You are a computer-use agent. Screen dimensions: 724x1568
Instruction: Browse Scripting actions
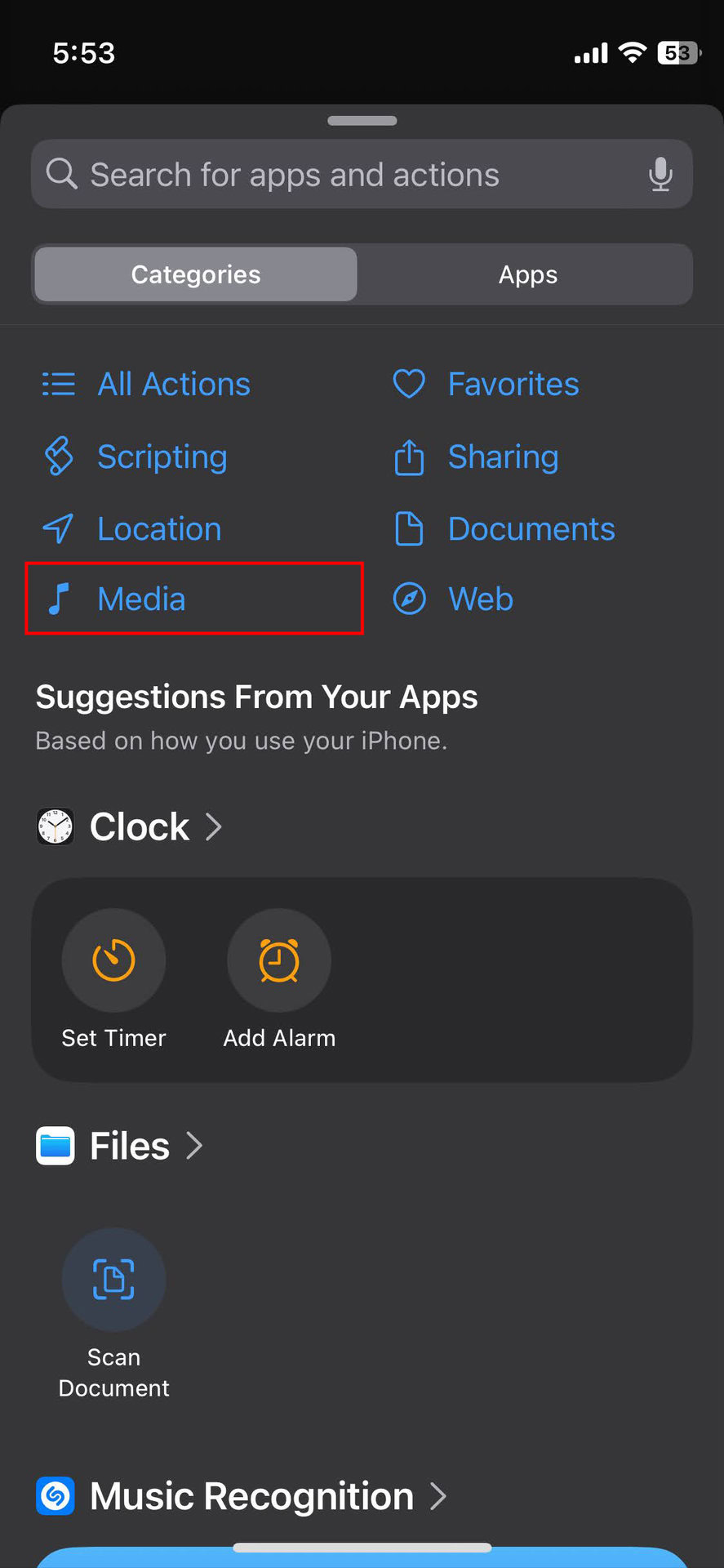(x=162, y=457)
